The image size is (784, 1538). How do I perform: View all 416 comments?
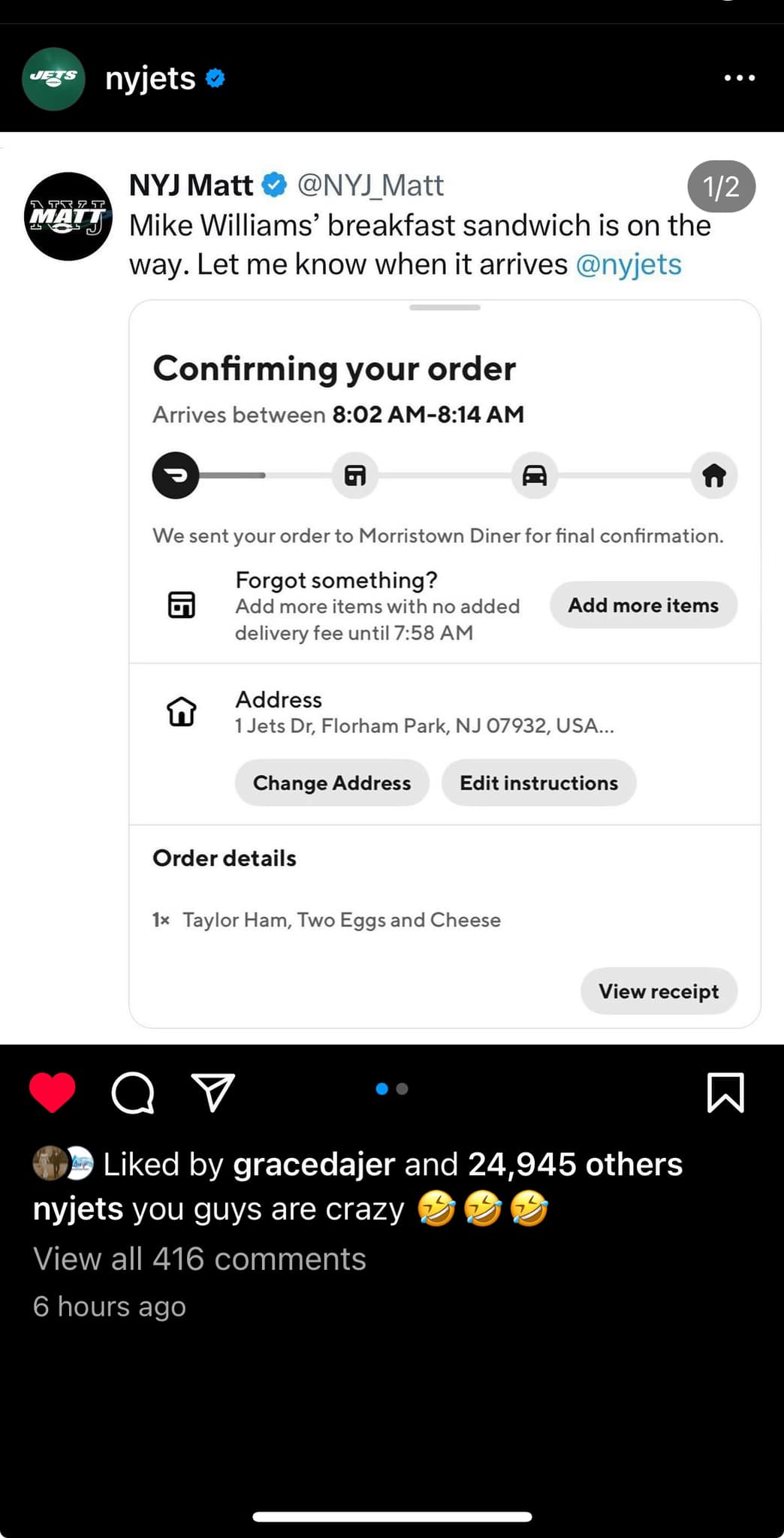coord(200,1259)
